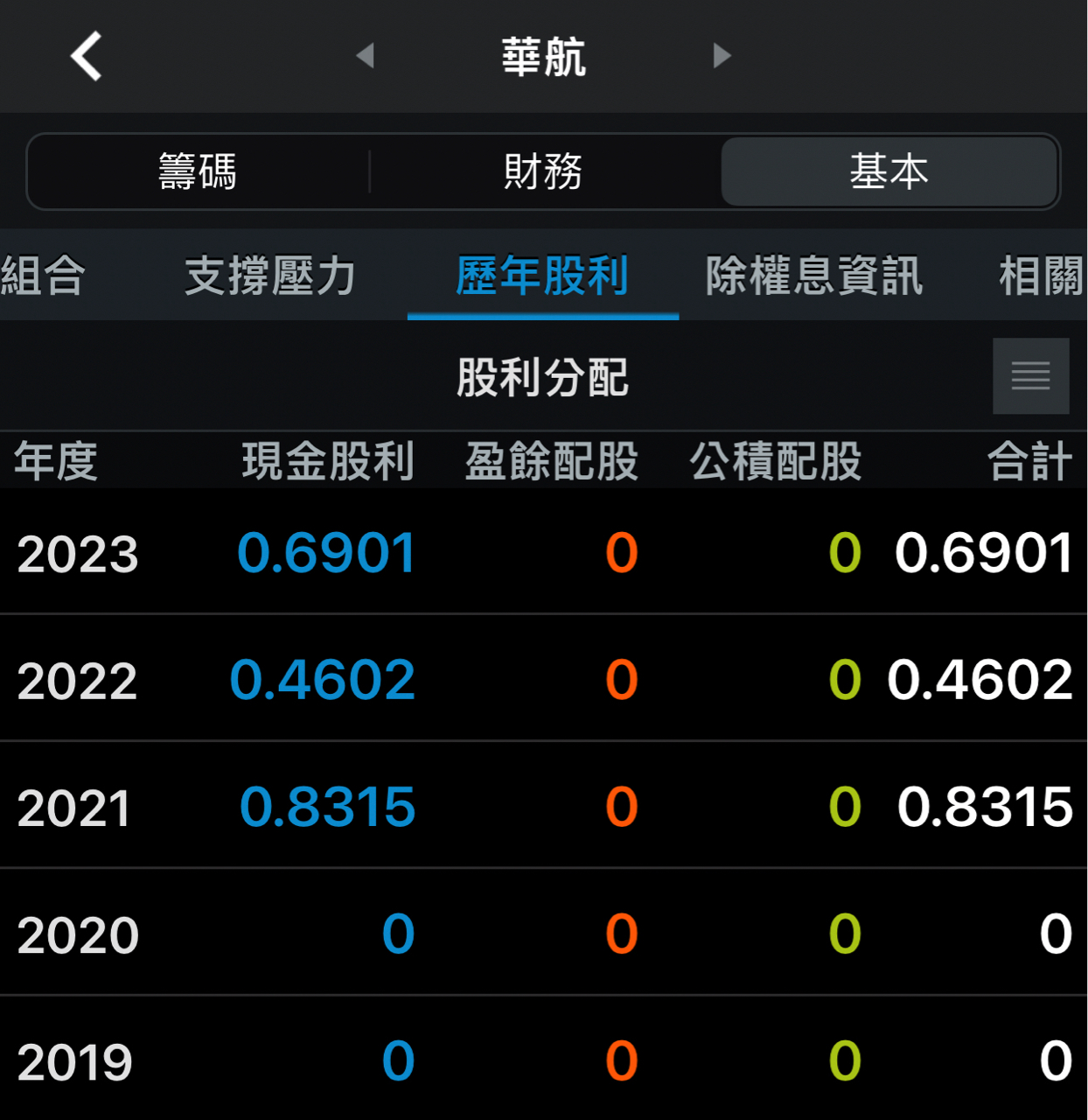The width and height of the screenshot is (1088, 1120).
Task: Go back using the top-left arrow
Action: click(x=87, y=56)
